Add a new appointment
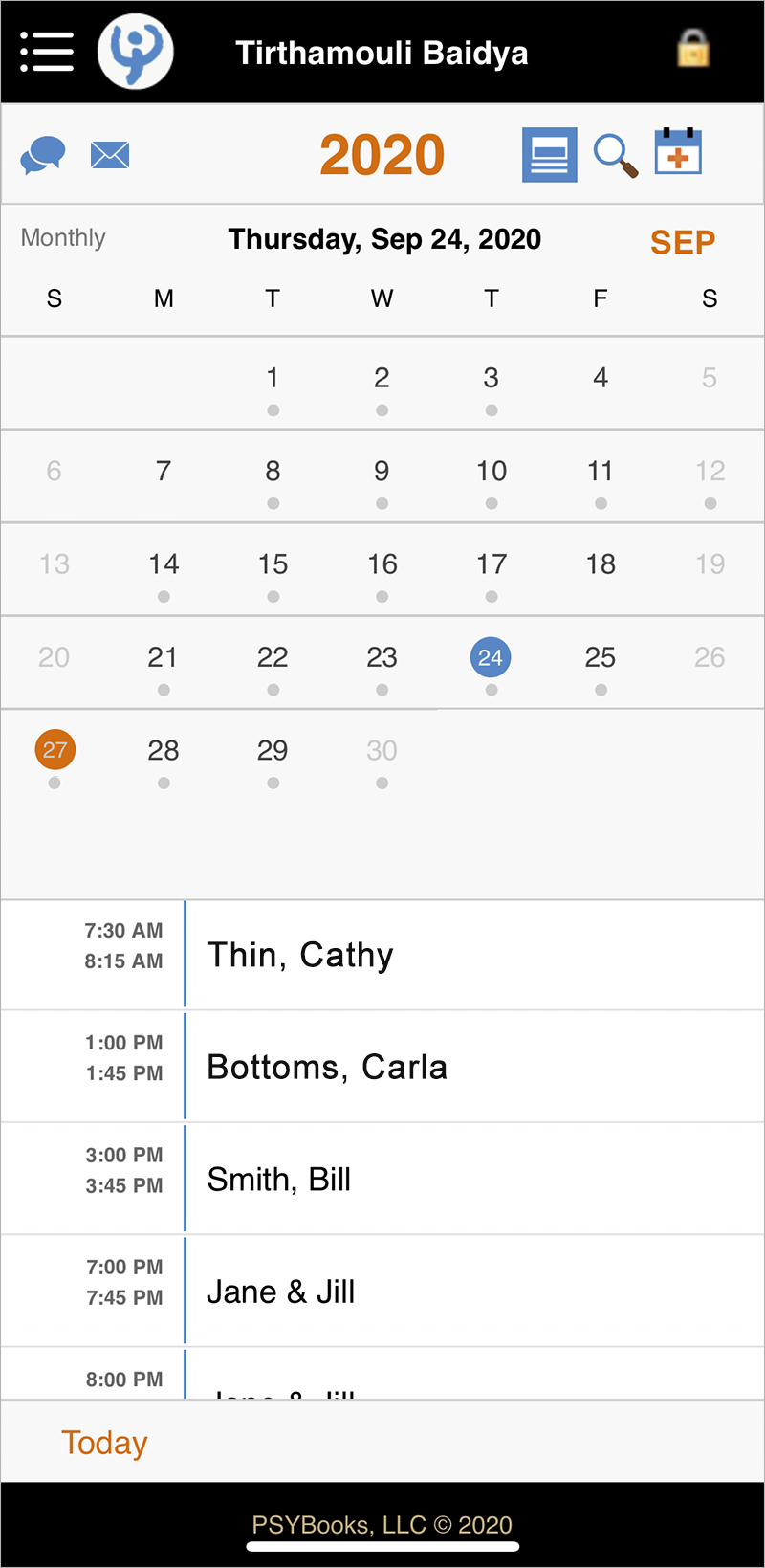This screenshot has width=765, height=1568. click(x=678, y=151)
